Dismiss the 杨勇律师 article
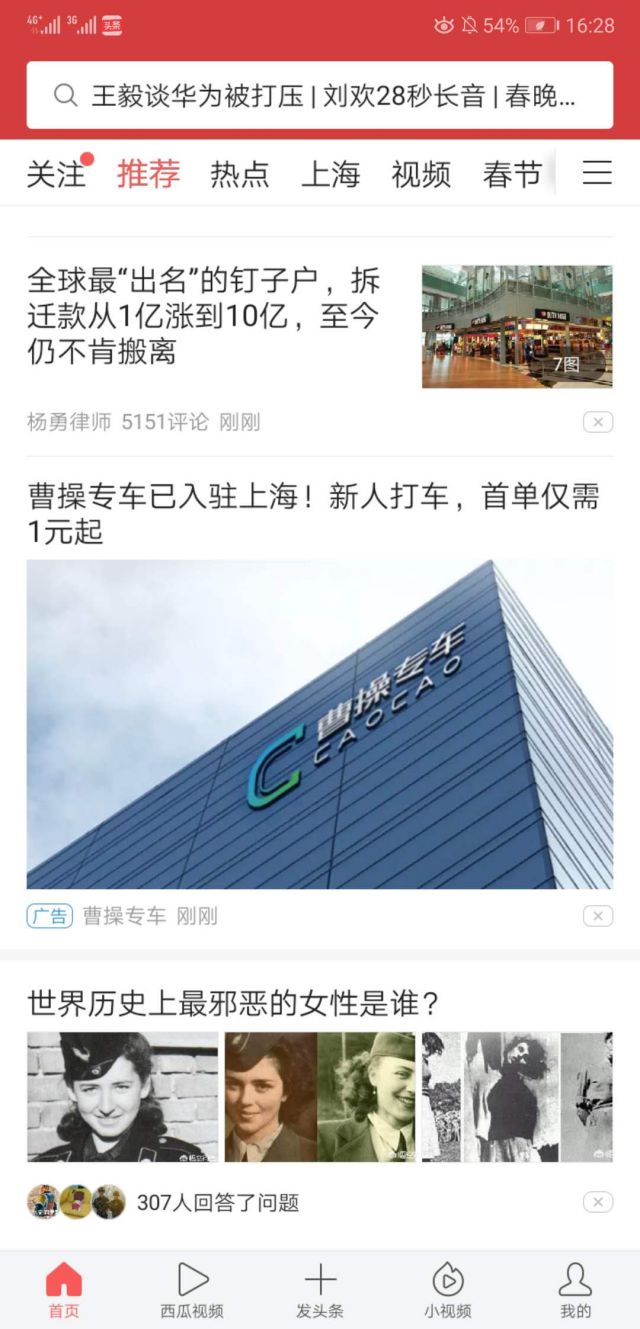640x1329 pixels. click(597, 422)
